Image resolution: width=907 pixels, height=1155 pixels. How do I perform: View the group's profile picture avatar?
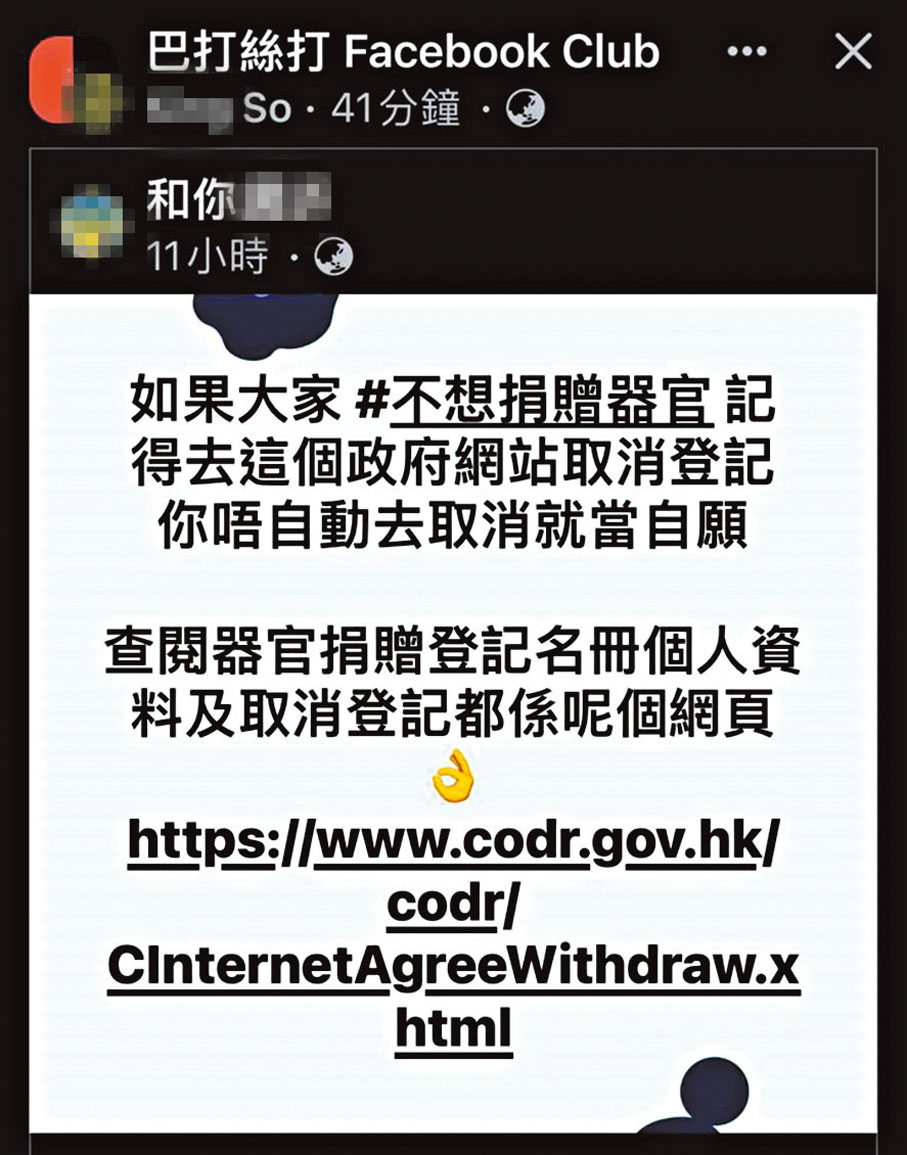[70, 78]
